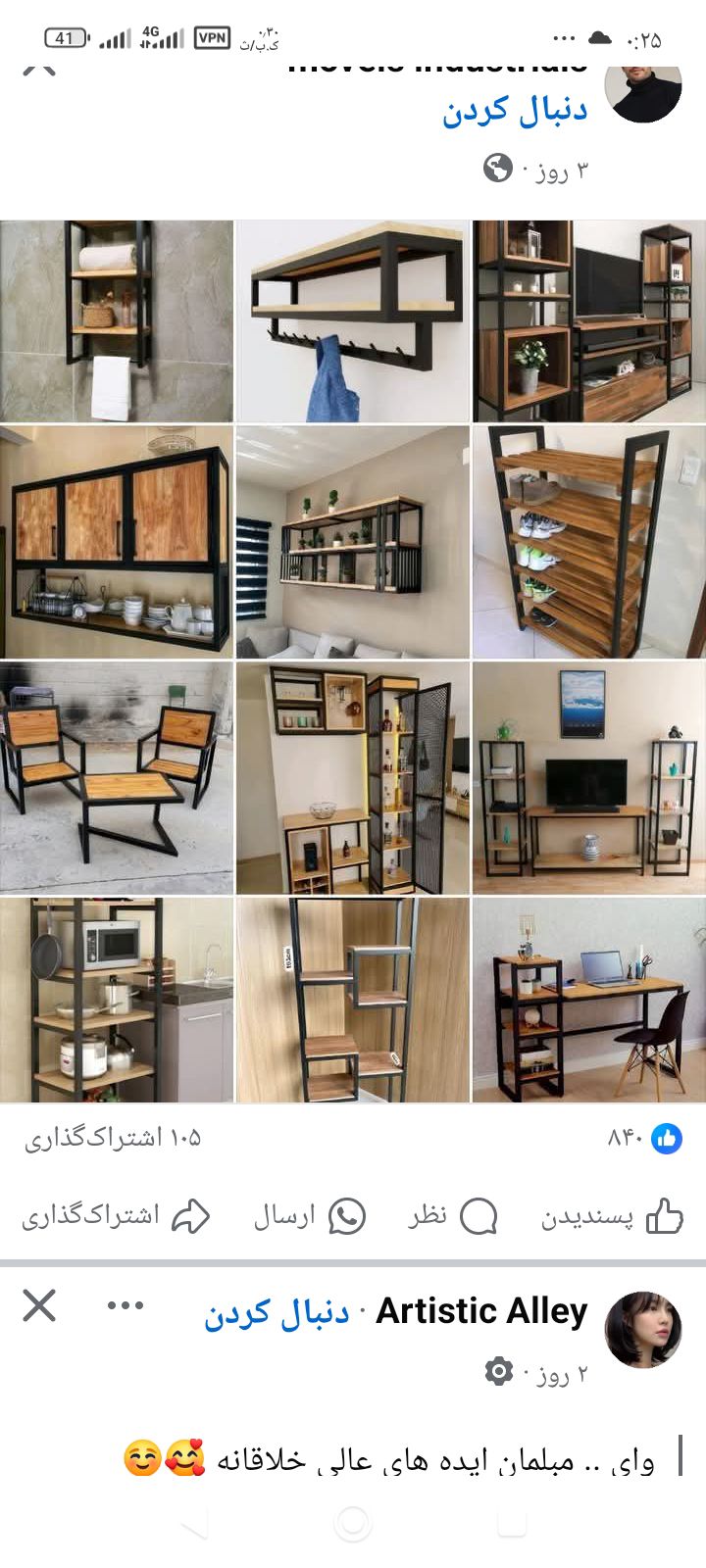View the desk with laptop photo
The height and width of the screenshot is (1568, 706).
[588, 1000]
